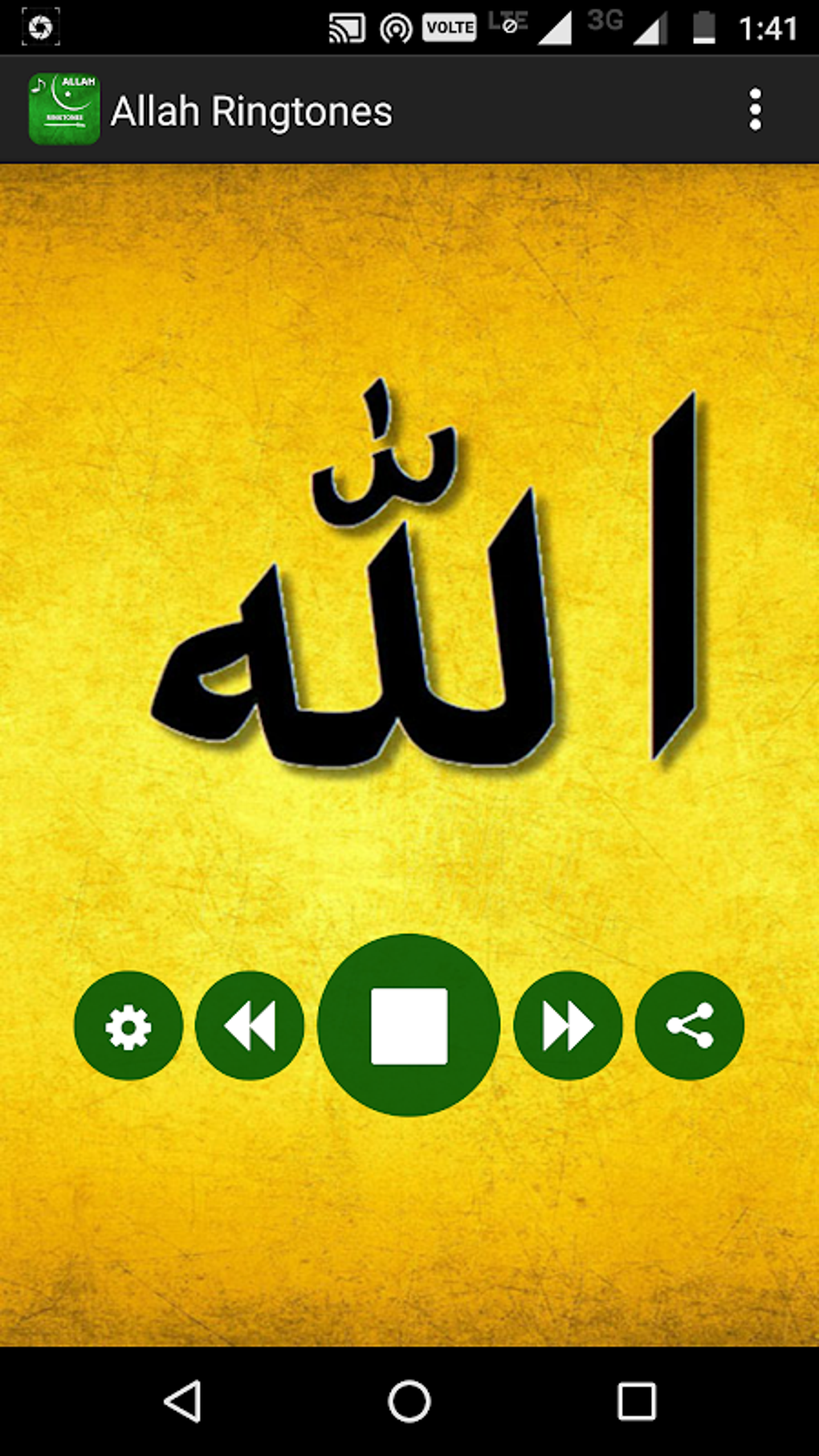This screenshot has width=819, height=1456.
Task: Stop the playing ringtone
Action: (409, 1026)
